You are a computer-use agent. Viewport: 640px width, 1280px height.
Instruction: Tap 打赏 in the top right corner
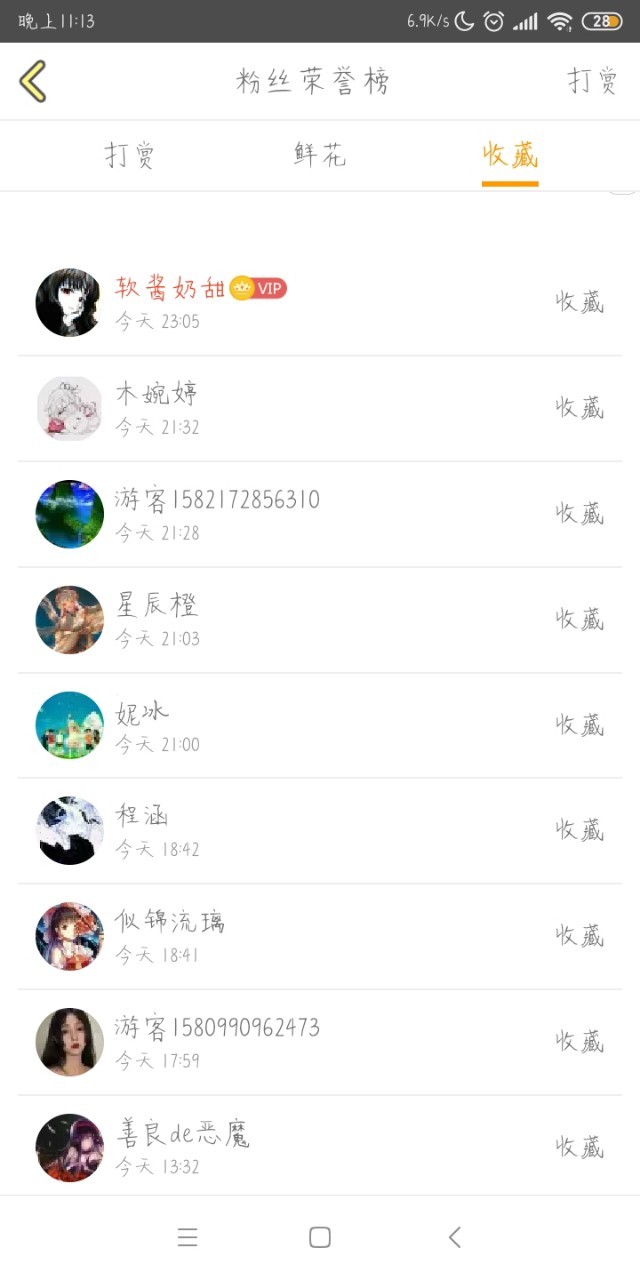(593, 81)
